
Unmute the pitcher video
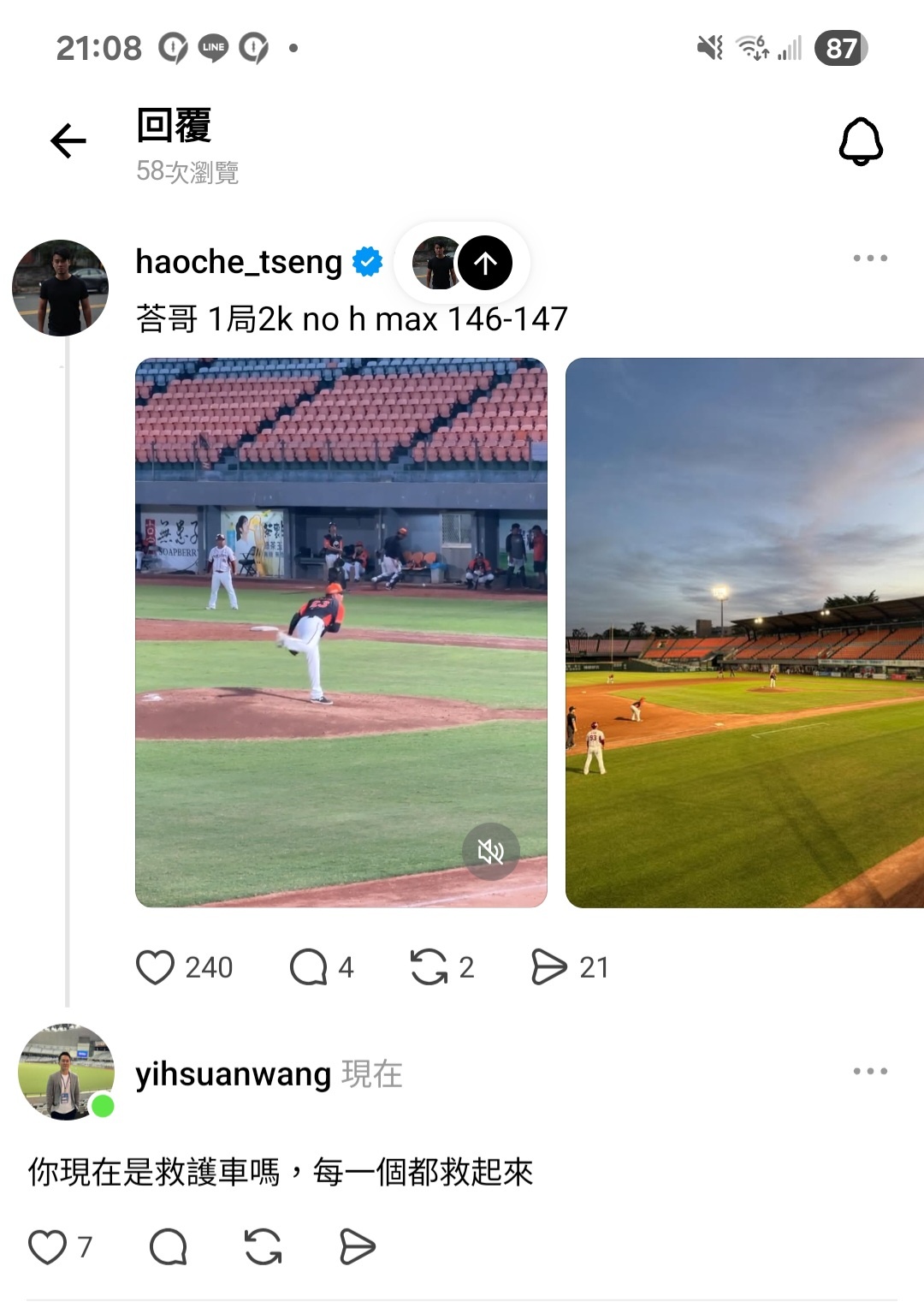coord(490,851)
